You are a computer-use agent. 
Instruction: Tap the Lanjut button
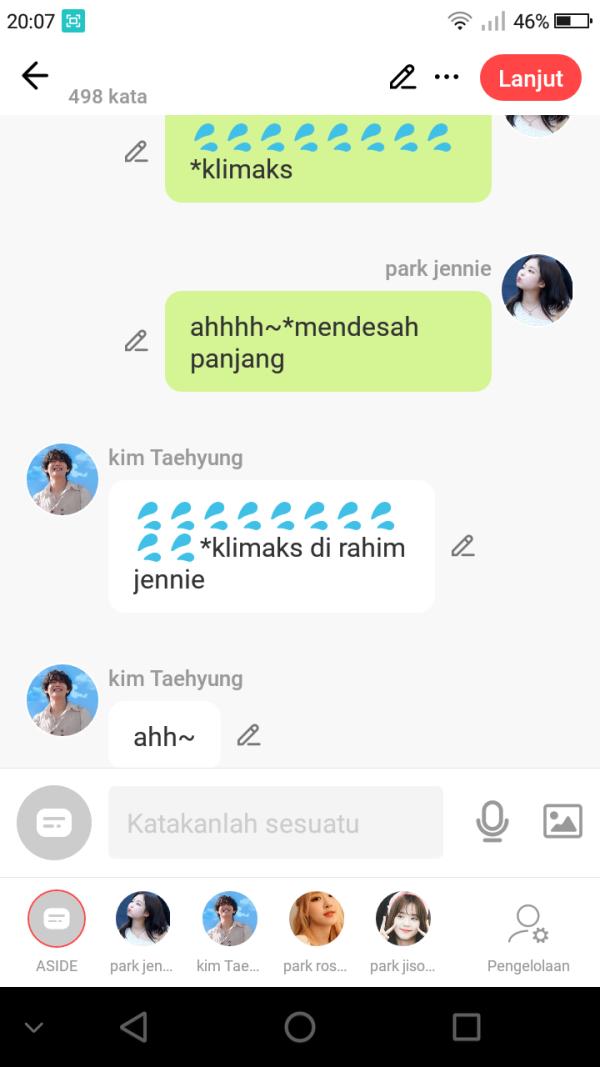530,78
